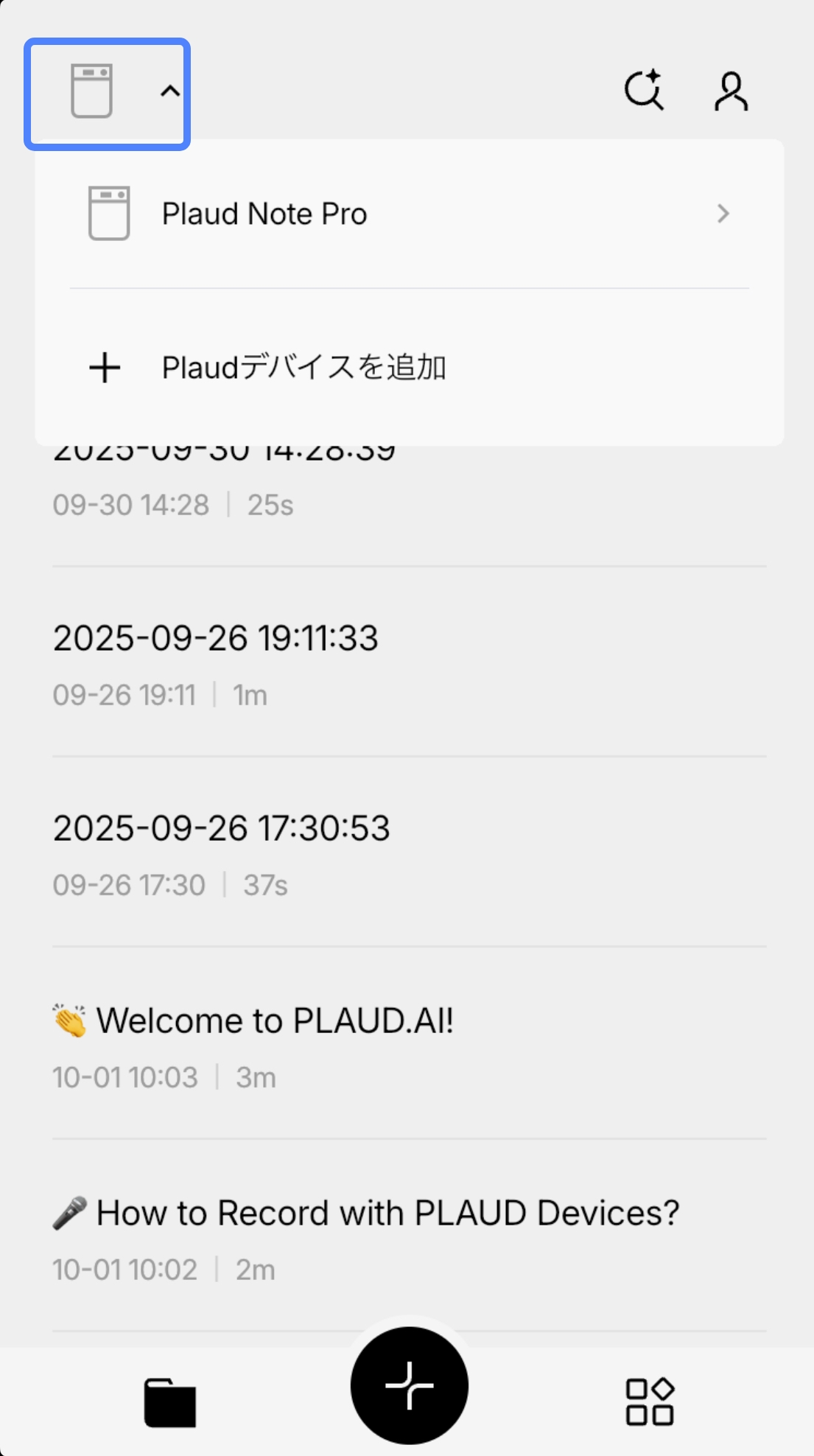Viewport: 814px width, 1456px height.
Task: Tap the 37s duration label
Action: 265,885
